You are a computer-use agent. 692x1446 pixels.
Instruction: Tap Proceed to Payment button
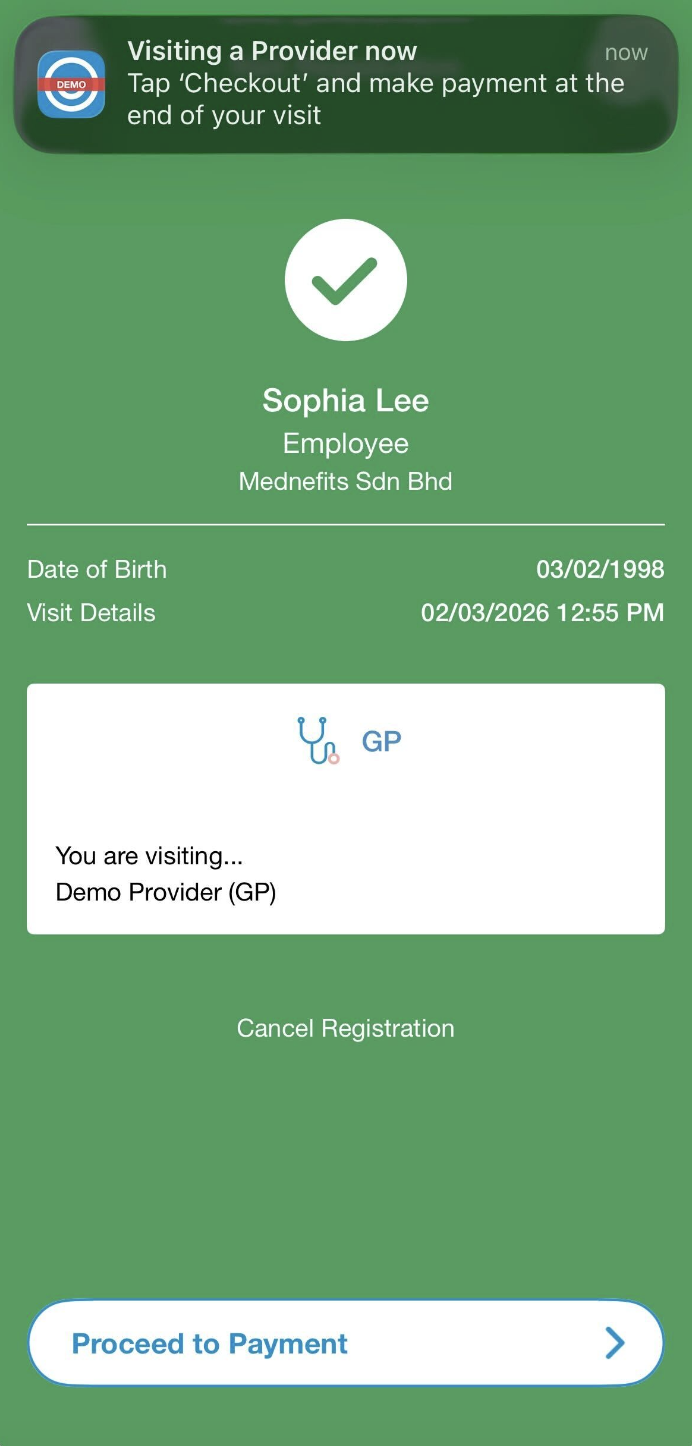click(345, 1343)
